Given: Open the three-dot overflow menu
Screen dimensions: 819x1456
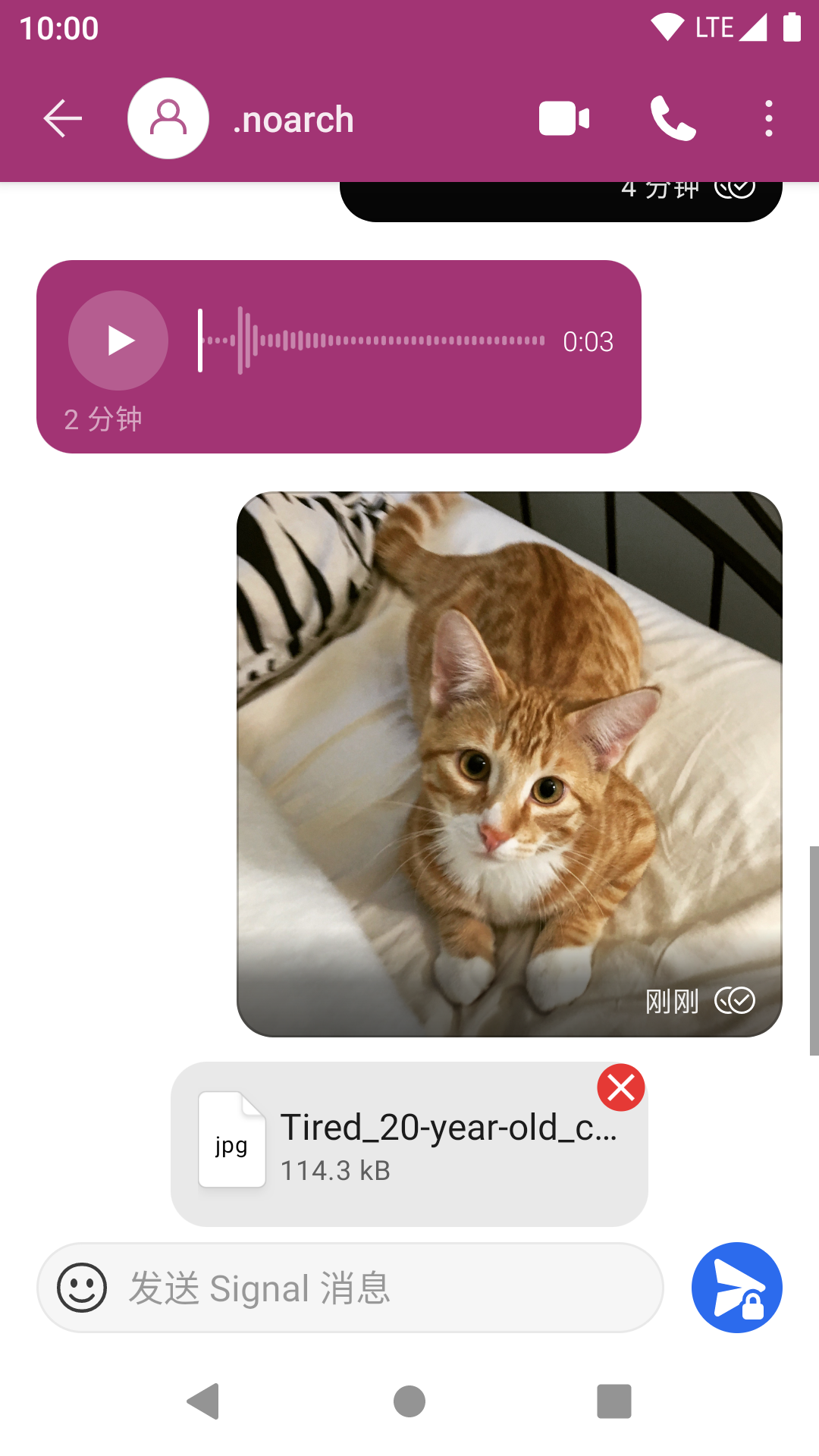Looking at the screenshot, I should tap(768, 119).
